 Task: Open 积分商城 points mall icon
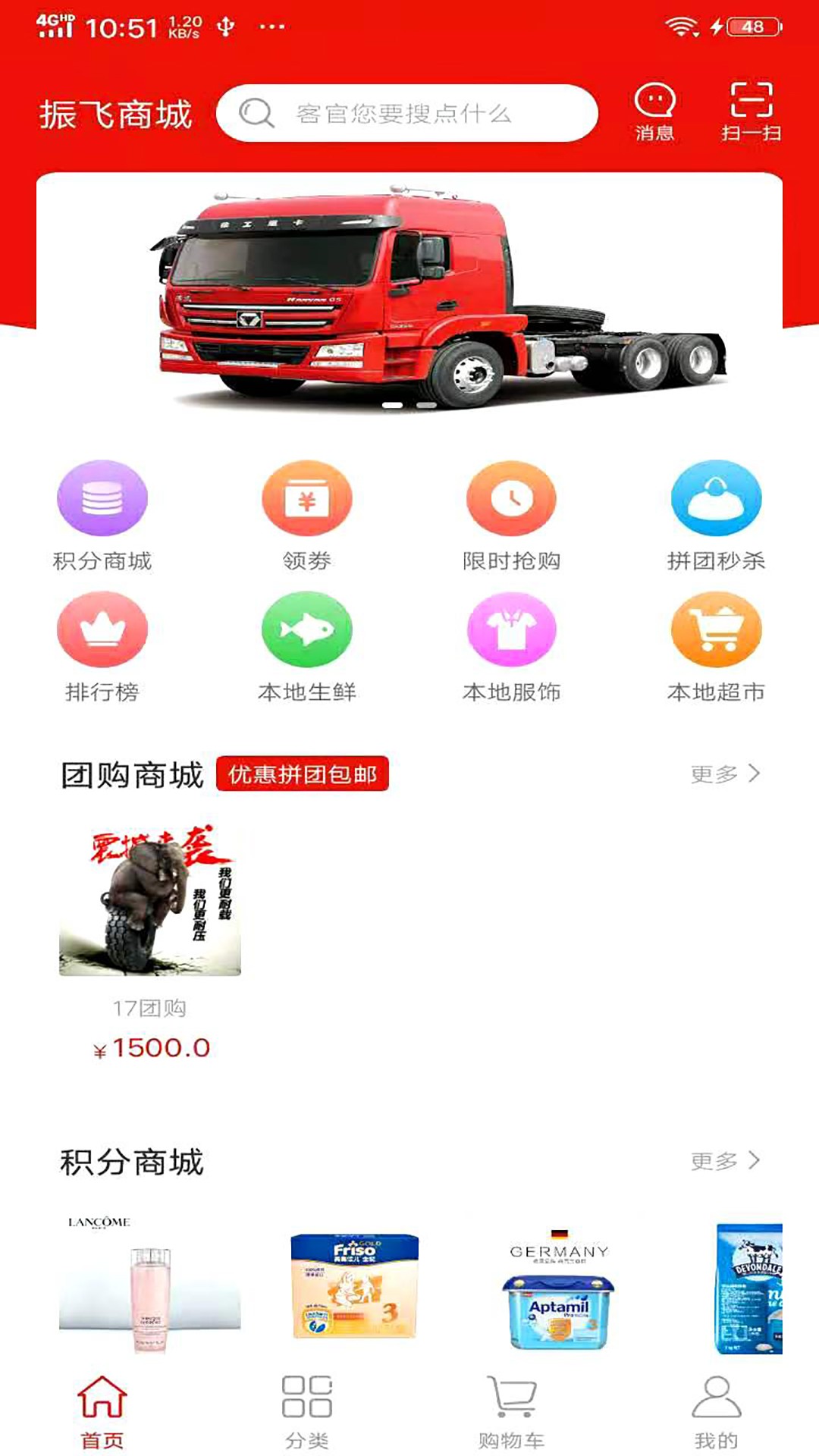click(x=102, y=499)
